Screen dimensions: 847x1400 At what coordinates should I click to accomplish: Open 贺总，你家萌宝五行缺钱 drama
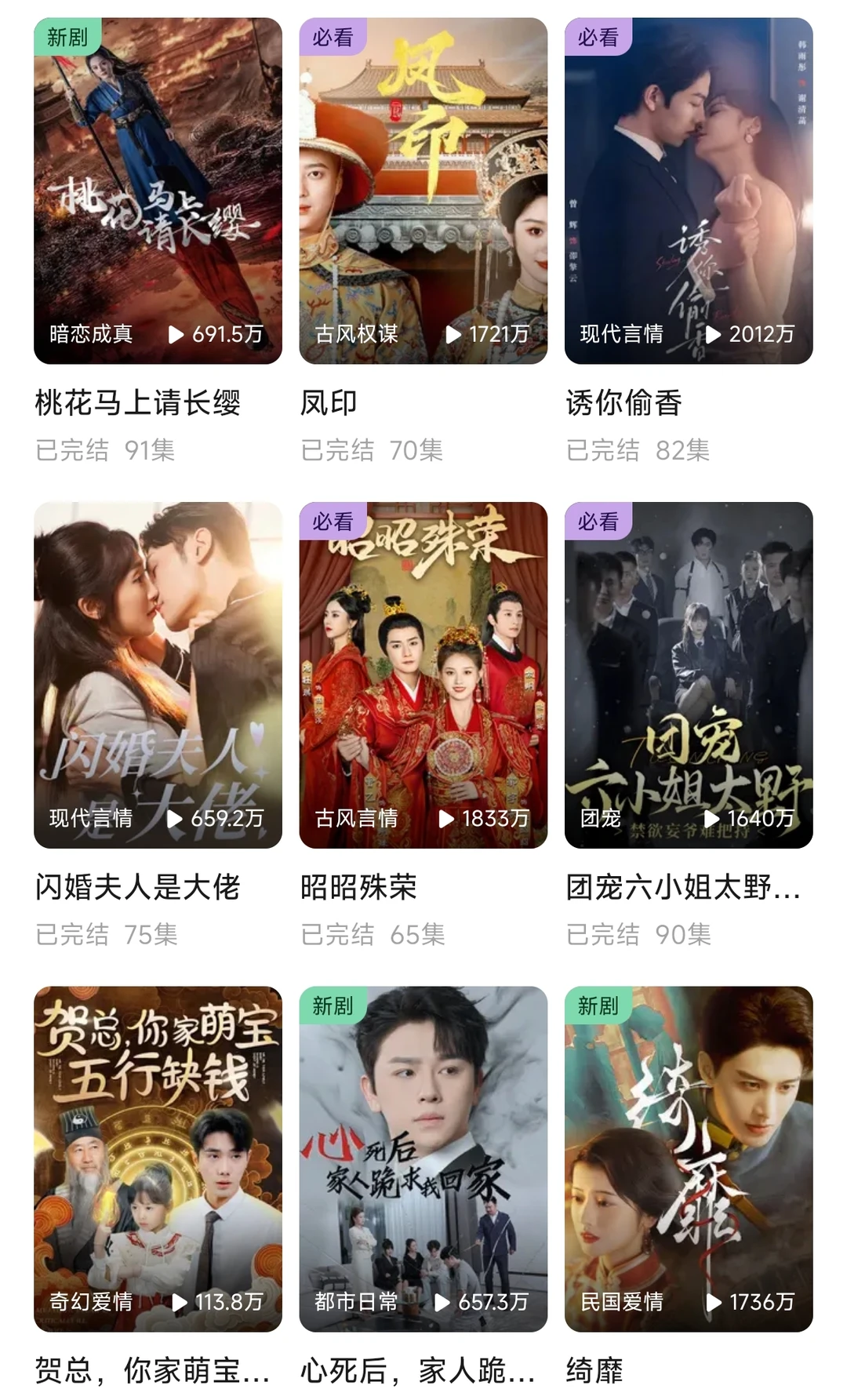coord(158,1158)
